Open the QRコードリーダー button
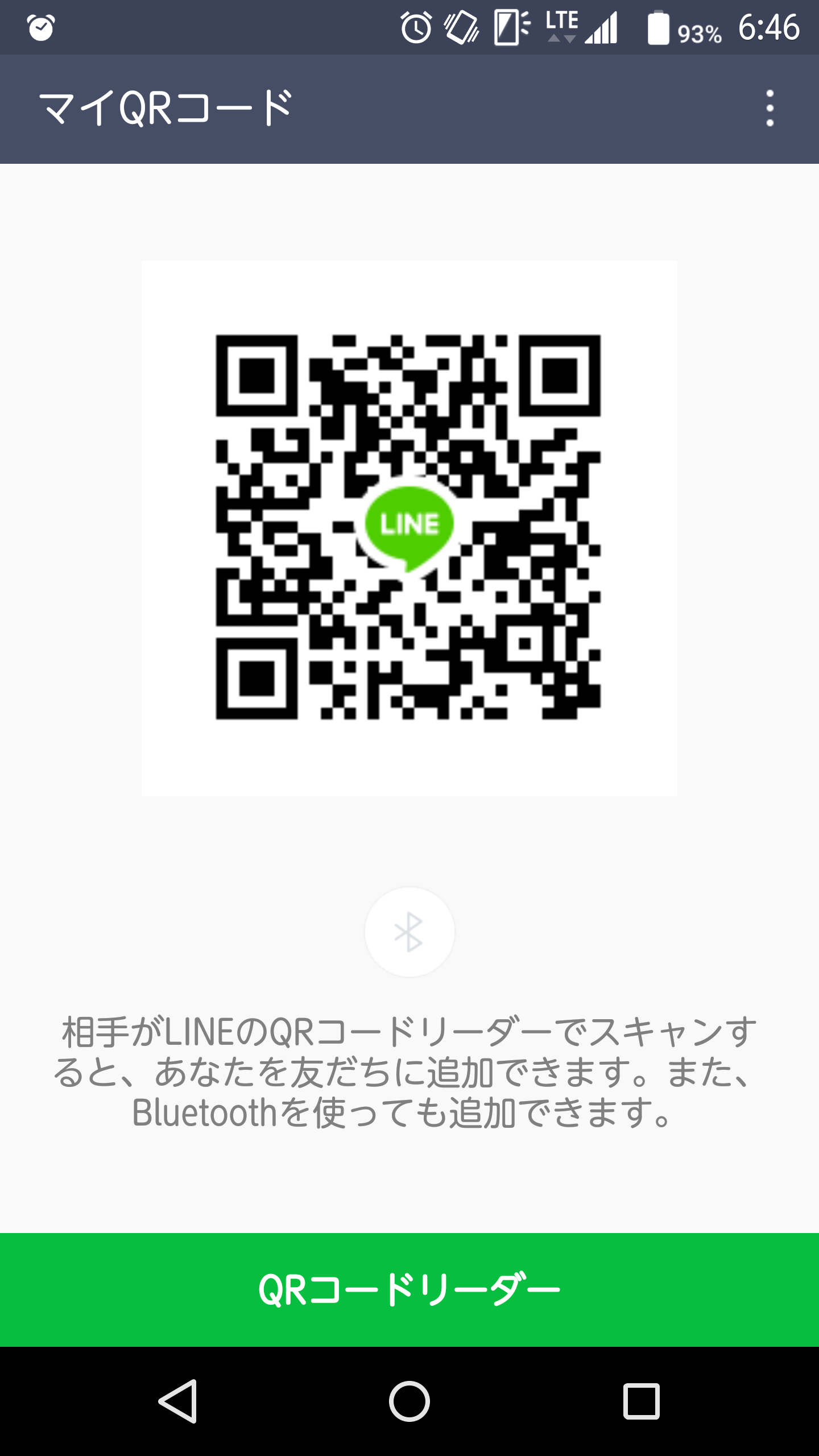This screenshot has height=1456, width=819. coord(409,1290)
